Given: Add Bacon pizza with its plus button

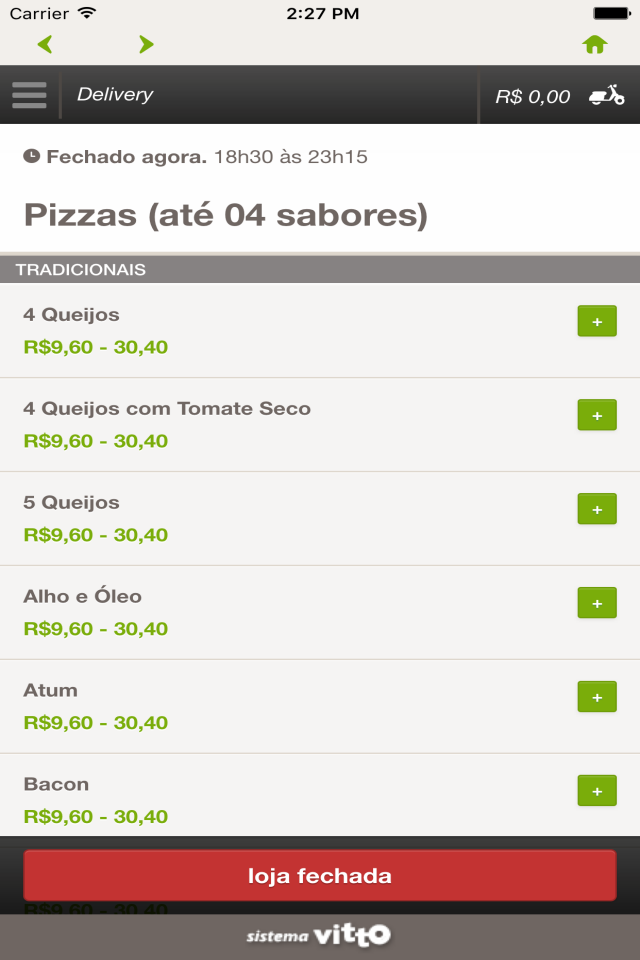Looking at the screenshot, I should coord(597,791).
